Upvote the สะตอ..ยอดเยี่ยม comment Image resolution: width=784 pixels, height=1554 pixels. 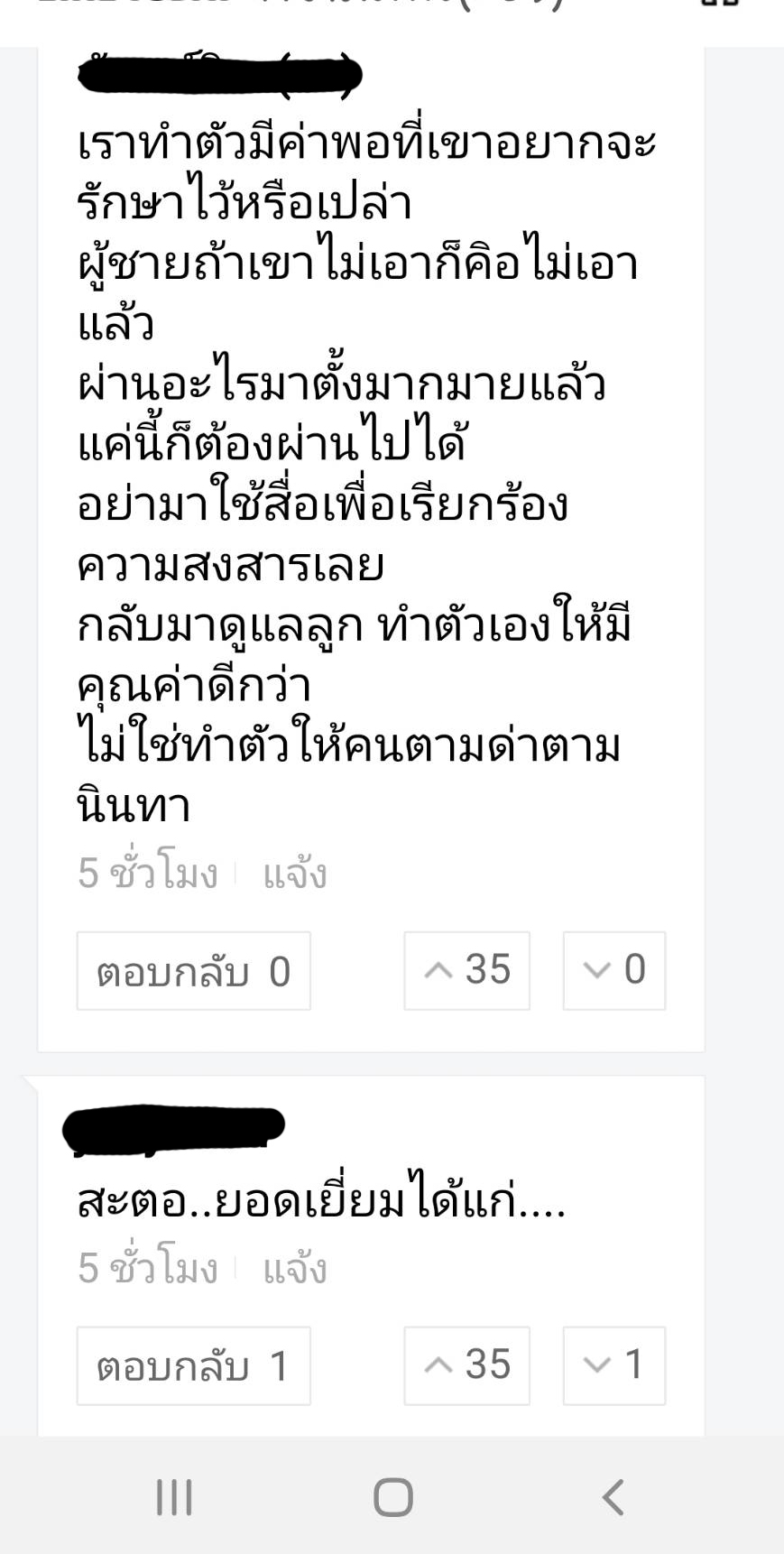(466, 1365)
